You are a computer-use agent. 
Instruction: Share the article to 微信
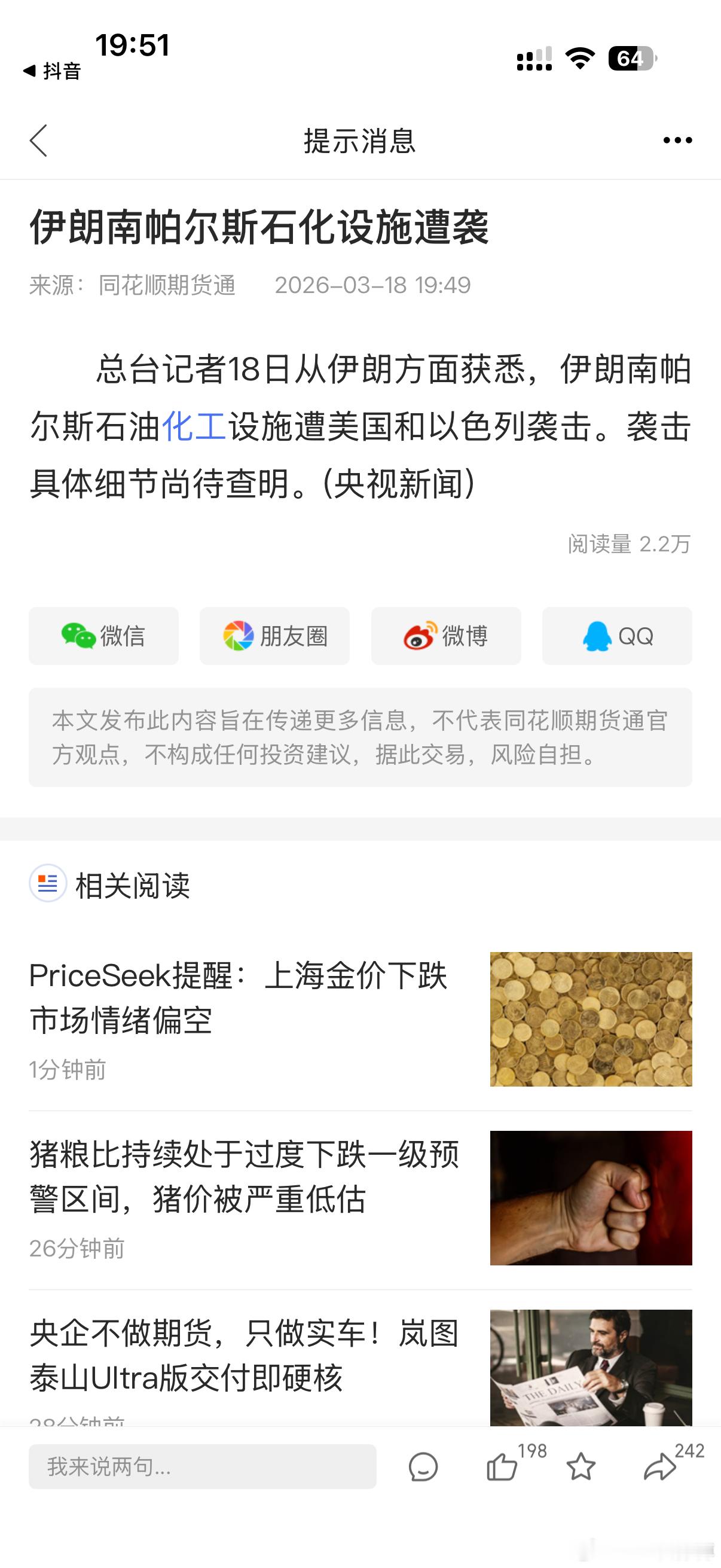103,636
